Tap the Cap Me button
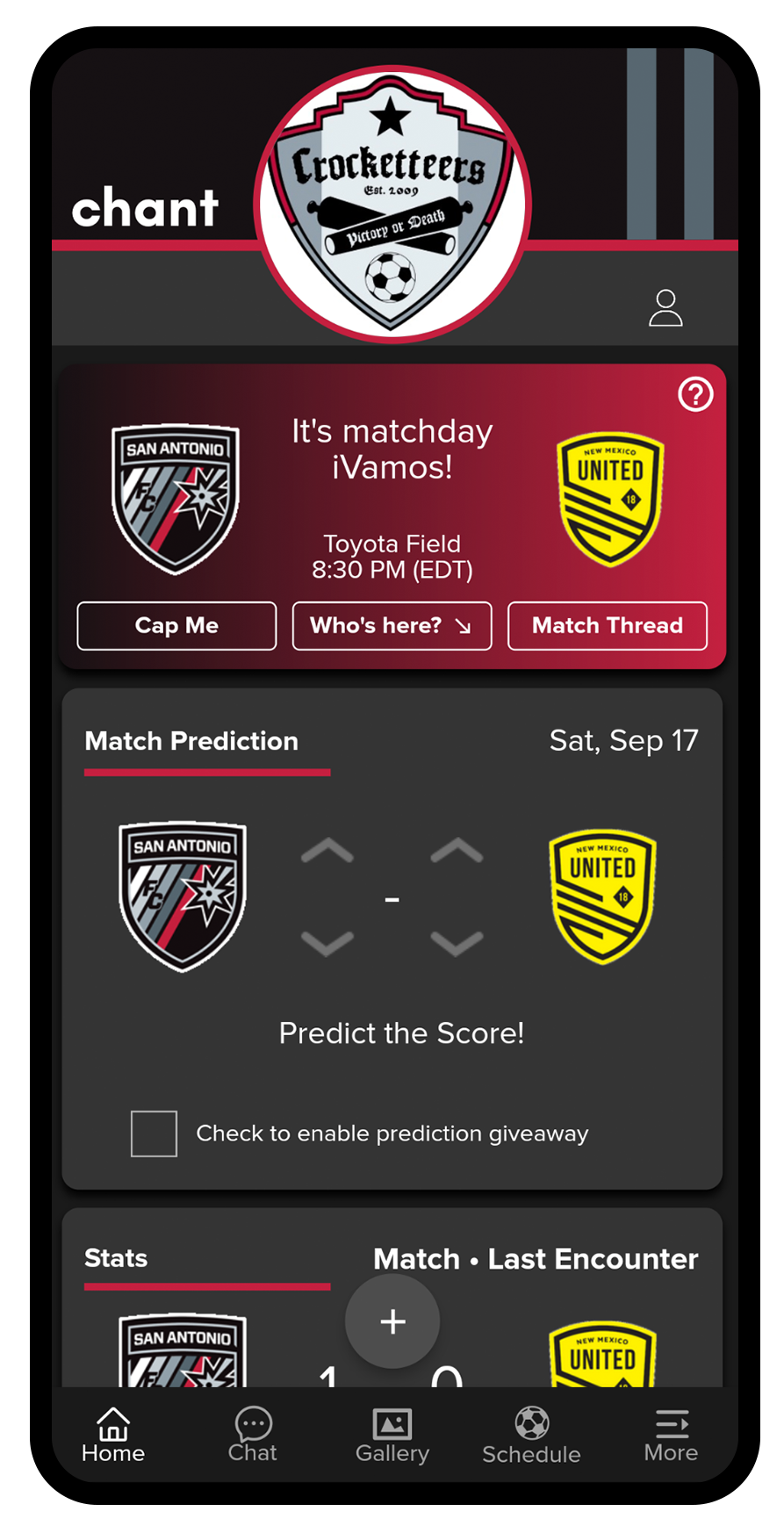Screen dimensions: 784x1533 (x=176, y=626)
